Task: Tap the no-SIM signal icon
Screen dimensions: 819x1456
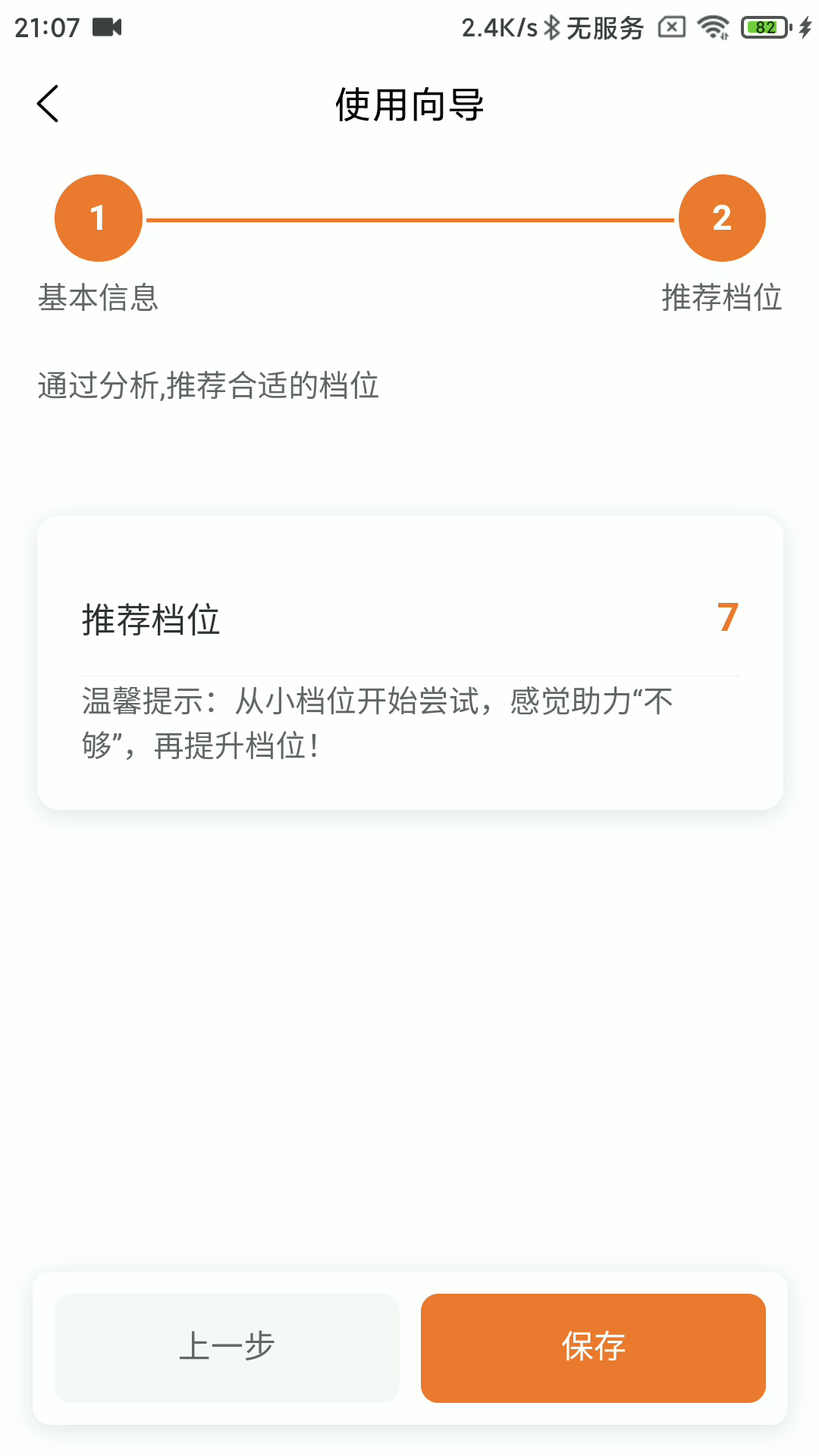Action: (x=670, y=25)
